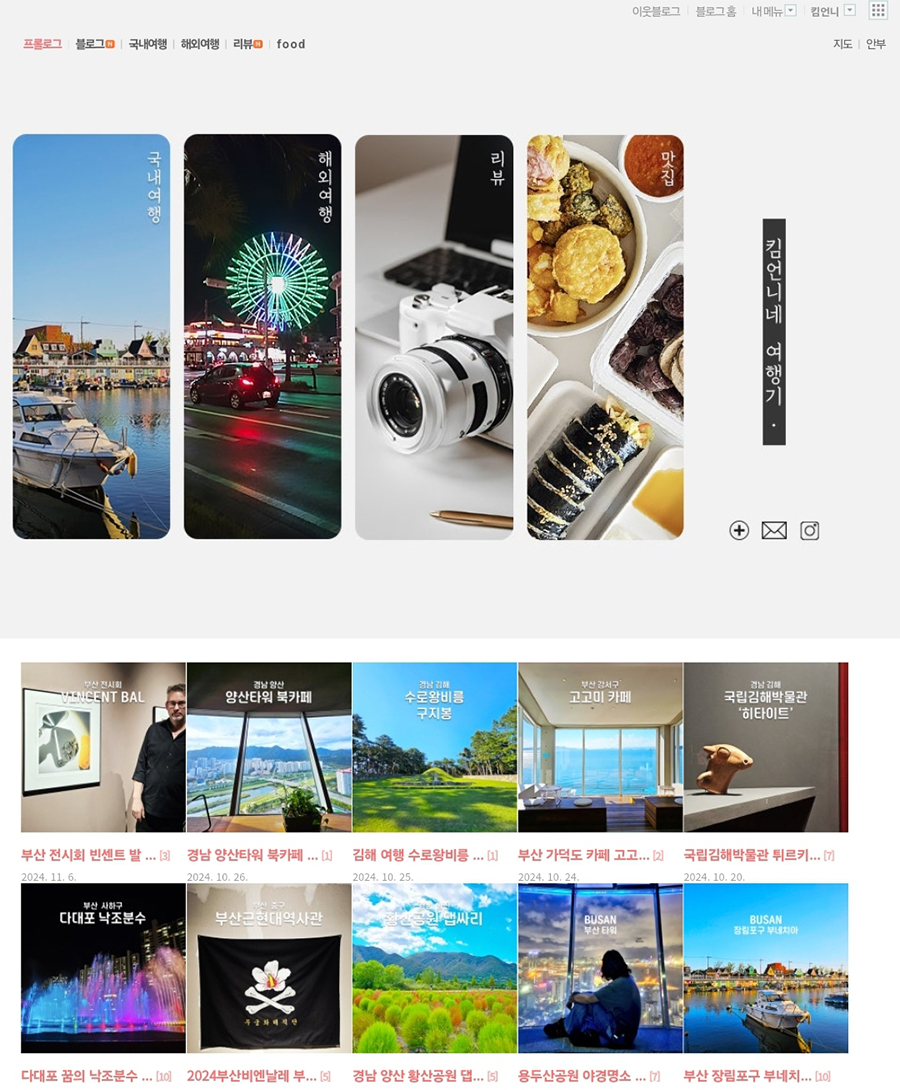
Task: Open the 리뷰 camera banner
Action: click(x=434, y=337)
